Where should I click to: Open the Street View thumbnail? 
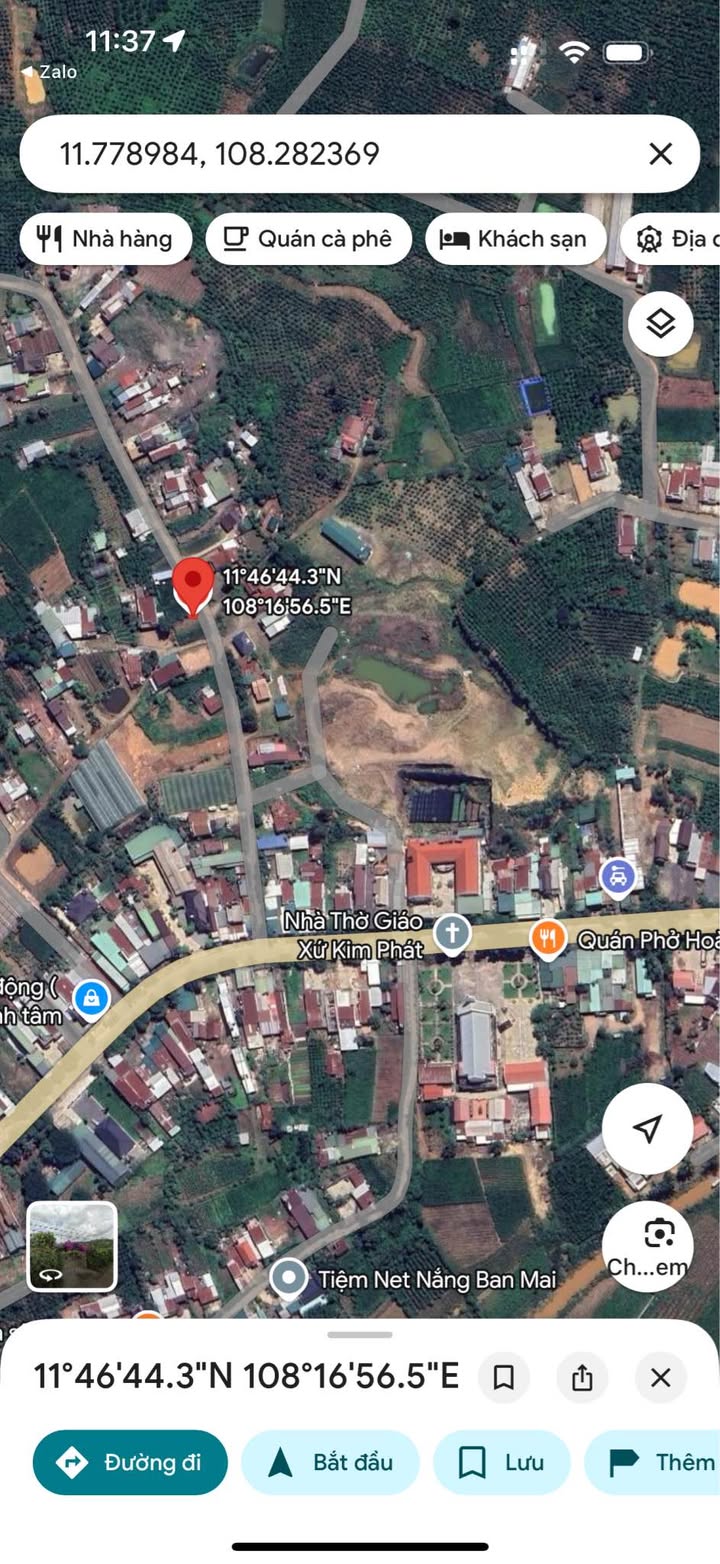(x=72, y=1246)
